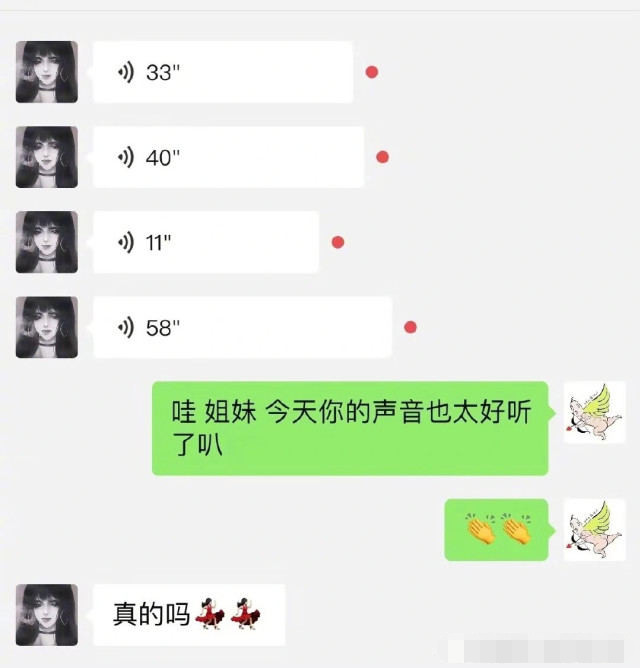The width and height of the screenshot is (640, 668).
Task: Play the 58-second voice message
Action: 242,327
